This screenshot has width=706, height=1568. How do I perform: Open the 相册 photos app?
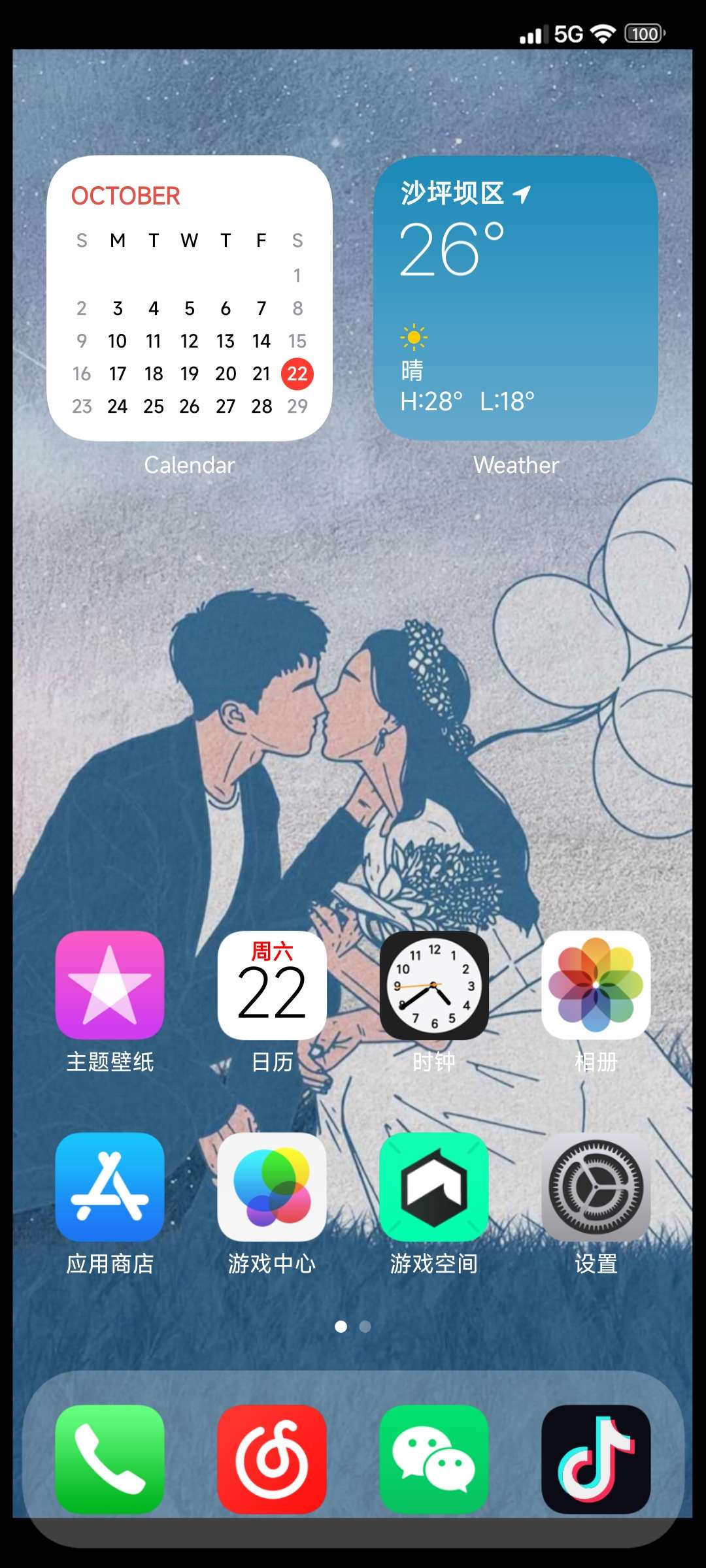(x=596, y=985)
